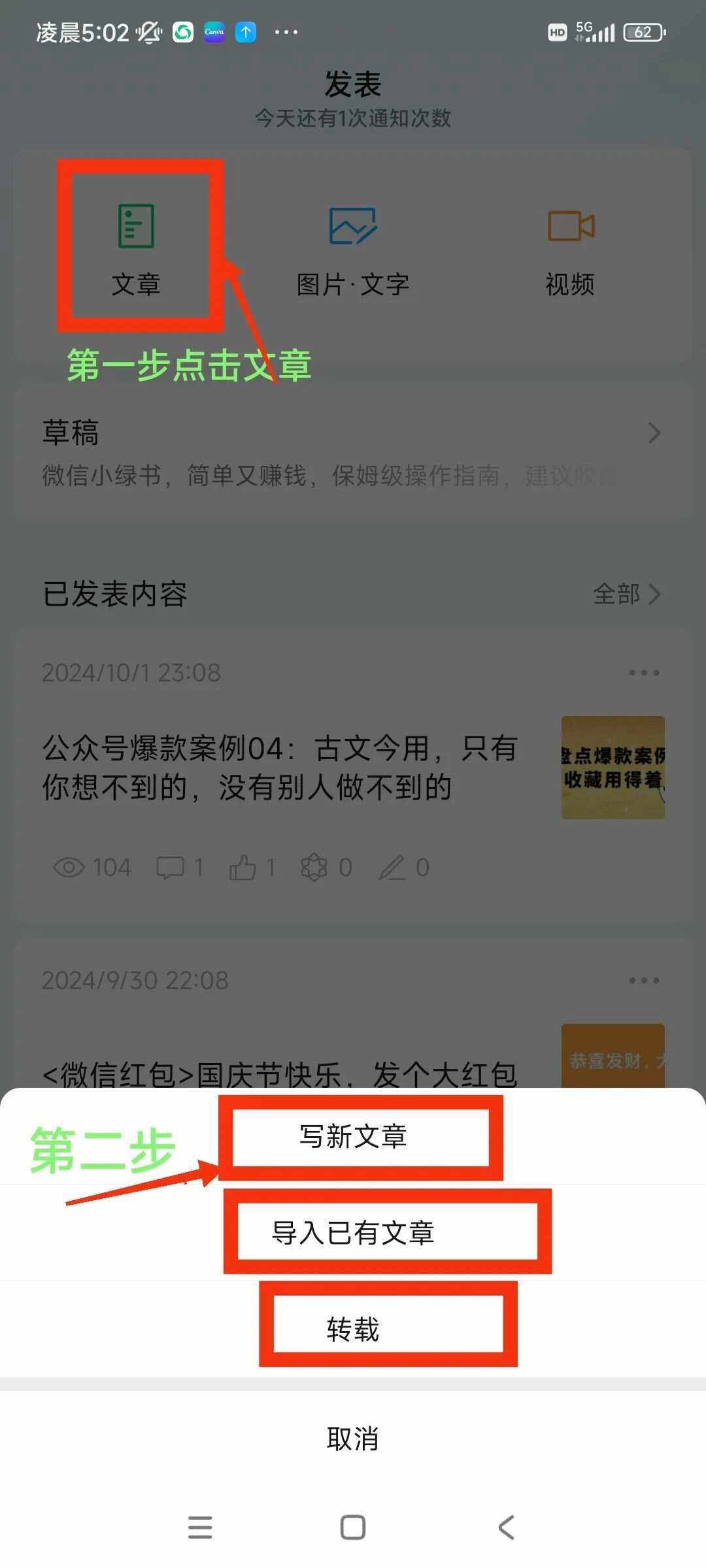Go back with the system back button
Viewport: 706px width, 1568px height.
click(x=506, y=1527)
